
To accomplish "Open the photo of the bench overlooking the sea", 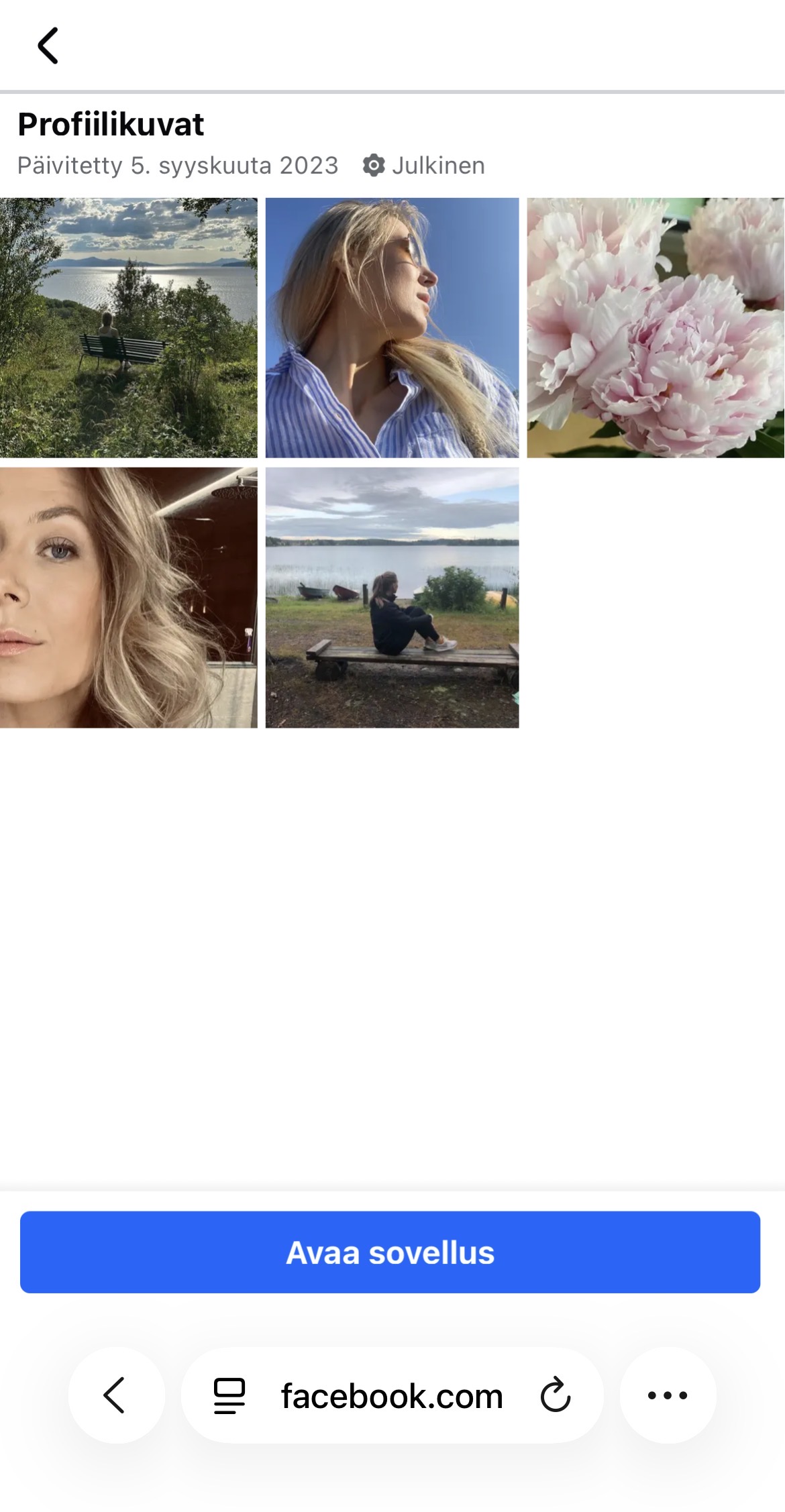I will click(128, 327).
